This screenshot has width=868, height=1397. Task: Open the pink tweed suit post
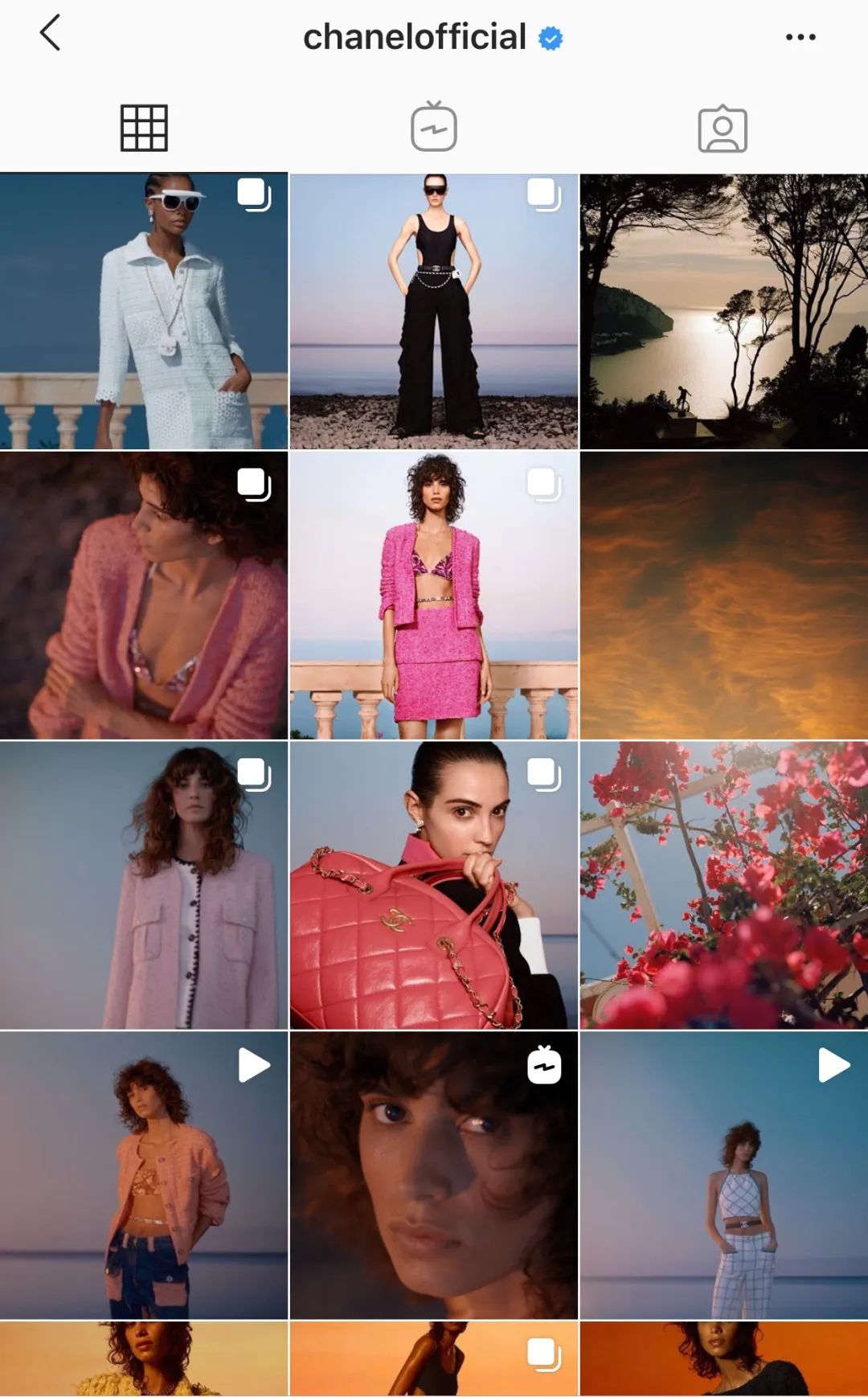[434, 595]
